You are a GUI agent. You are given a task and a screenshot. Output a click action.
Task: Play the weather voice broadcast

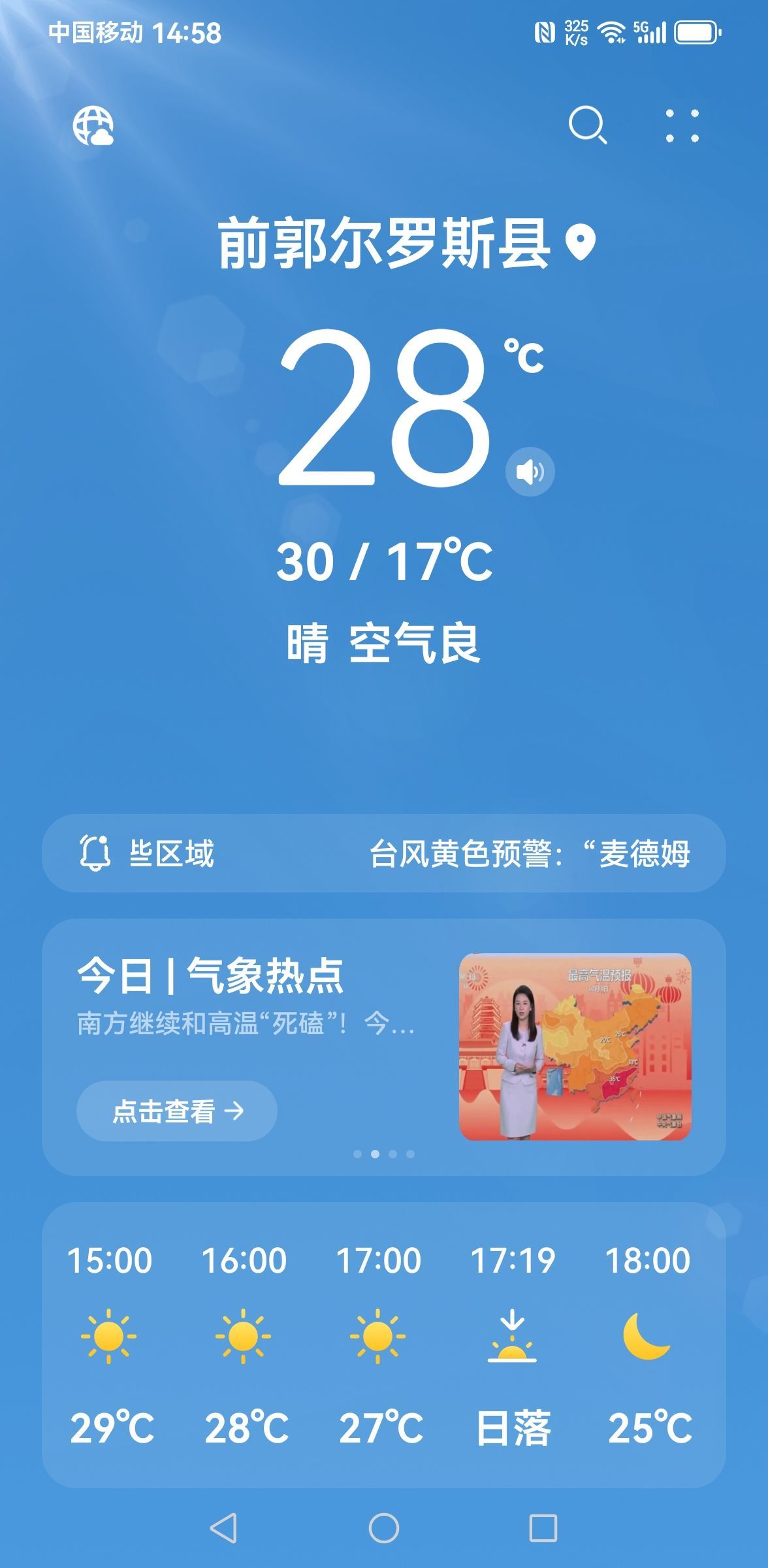530,471
